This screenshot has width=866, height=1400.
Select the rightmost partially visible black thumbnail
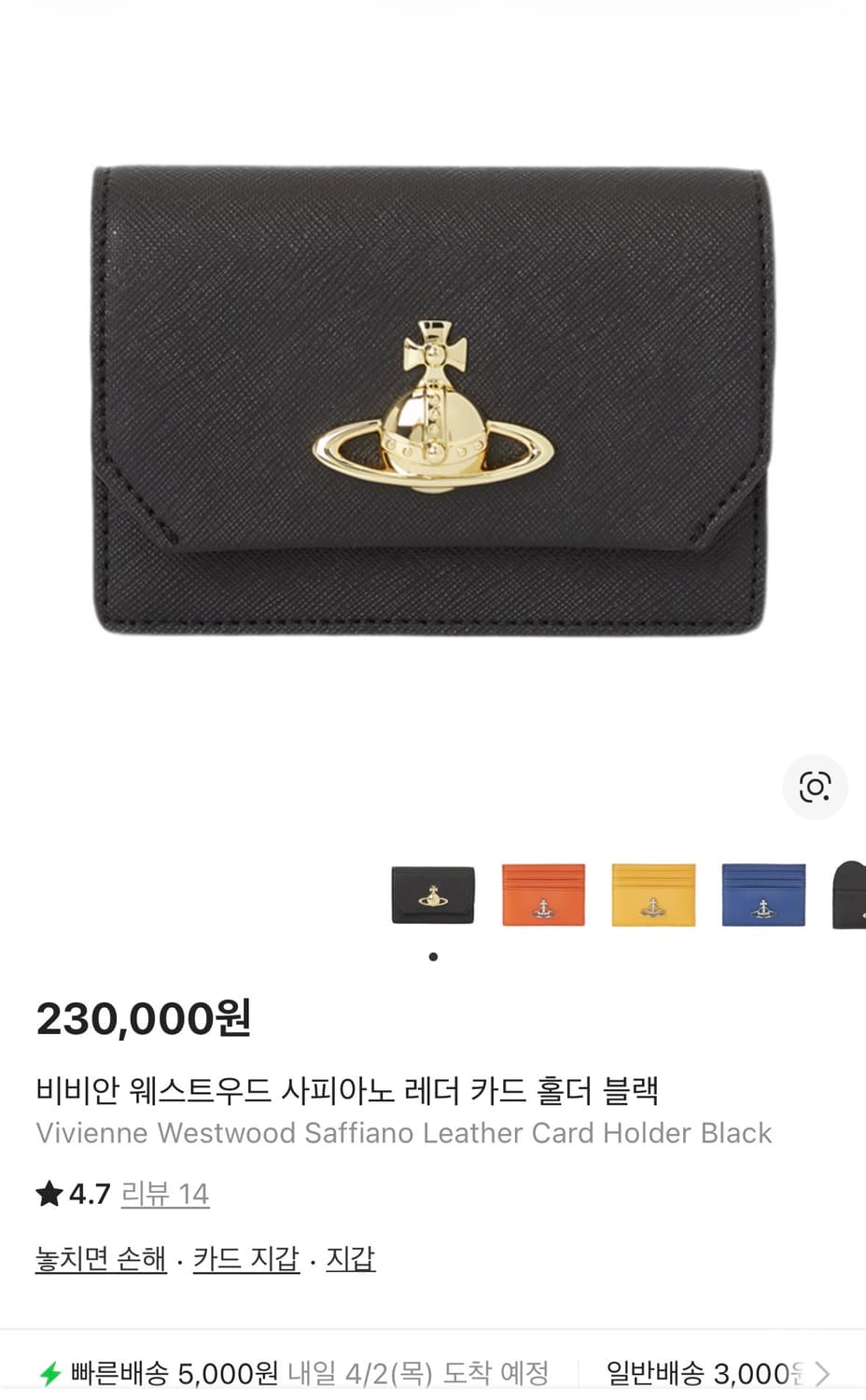point(850,896)
